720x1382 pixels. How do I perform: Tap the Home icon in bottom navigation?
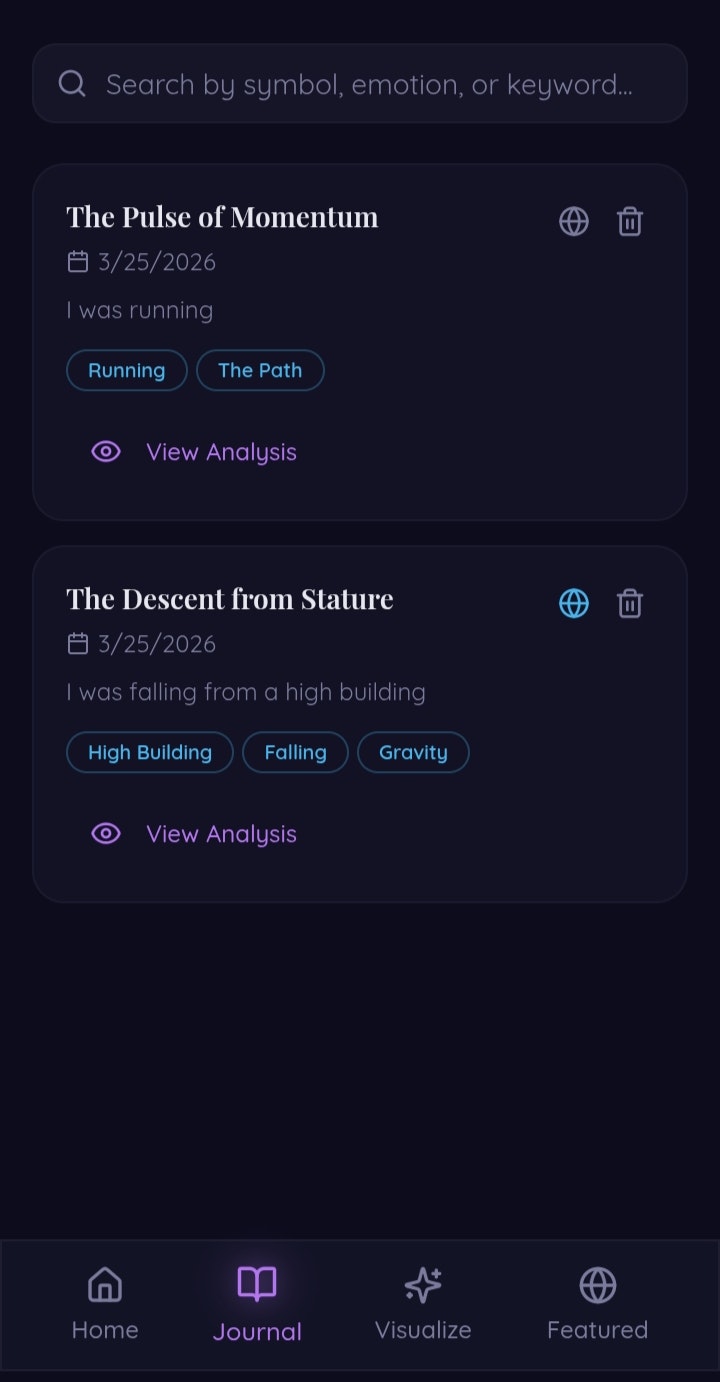point(104,1284)
